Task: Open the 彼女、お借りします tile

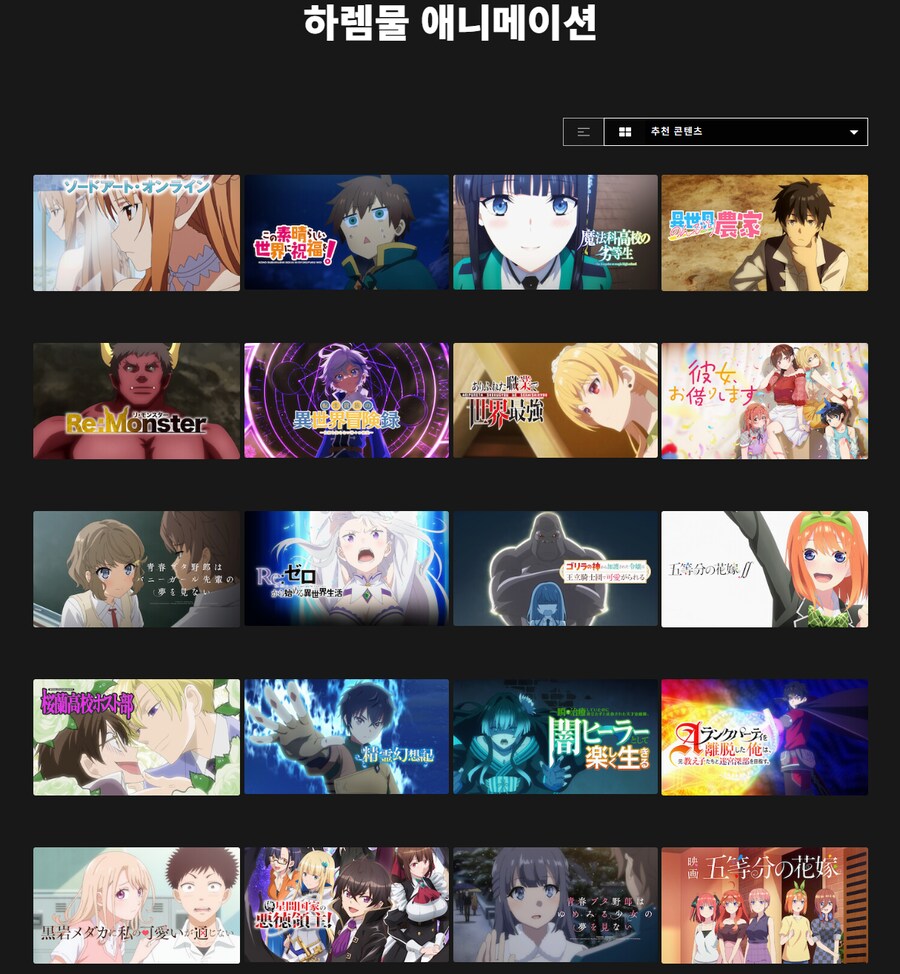Action: tap(764, 401)
